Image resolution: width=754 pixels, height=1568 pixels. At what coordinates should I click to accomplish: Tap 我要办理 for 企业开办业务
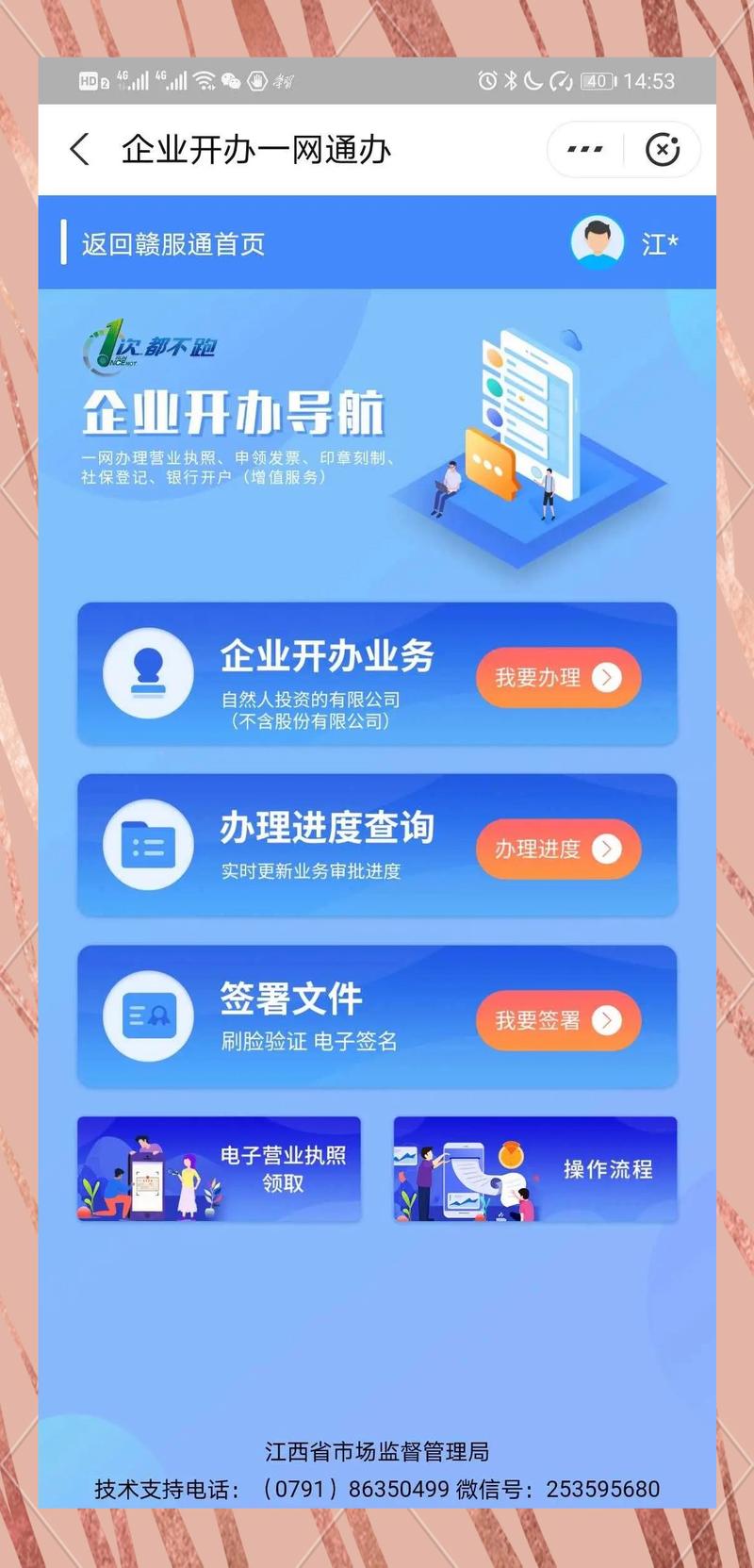pyautogui.click(x=558, y=677)
